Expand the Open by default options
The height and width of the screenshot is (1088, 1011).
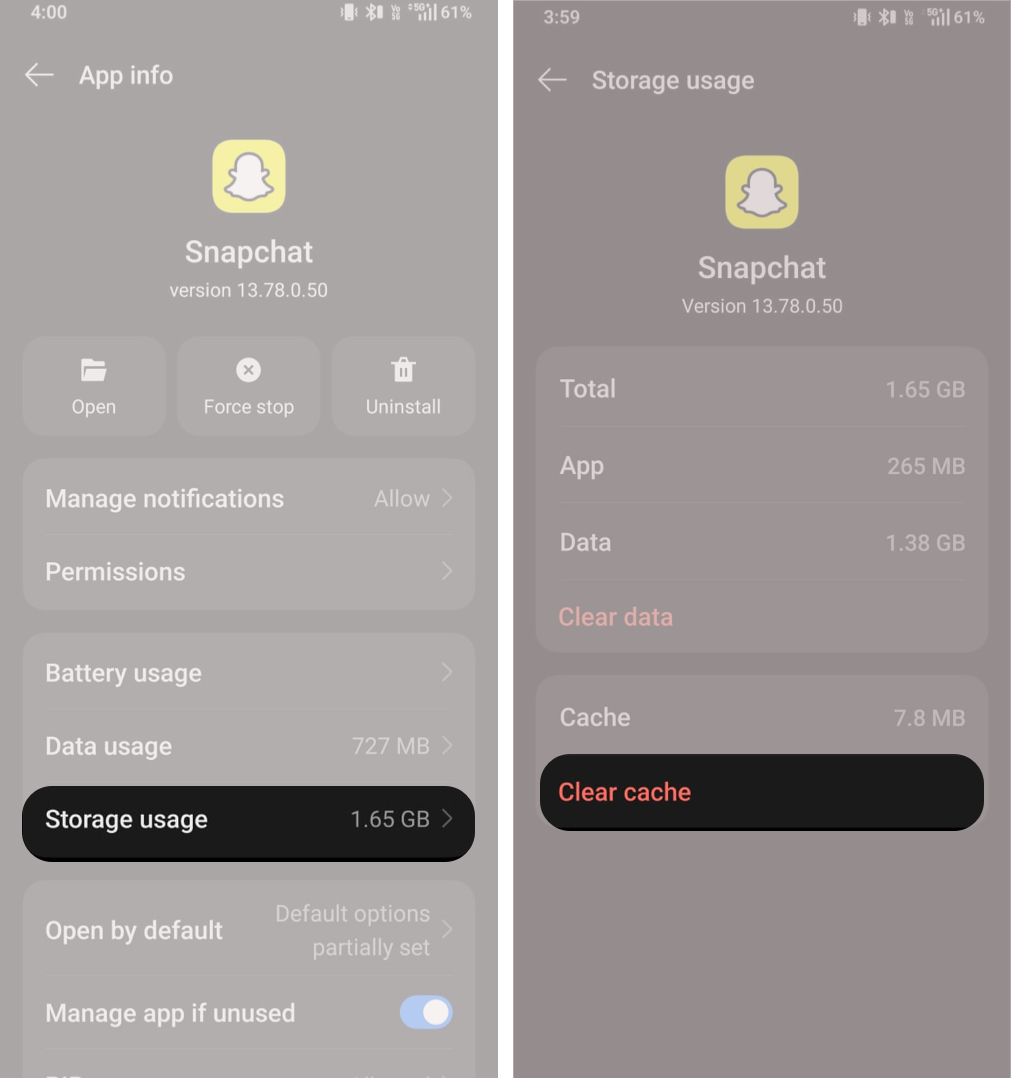[x=248, y=930]
